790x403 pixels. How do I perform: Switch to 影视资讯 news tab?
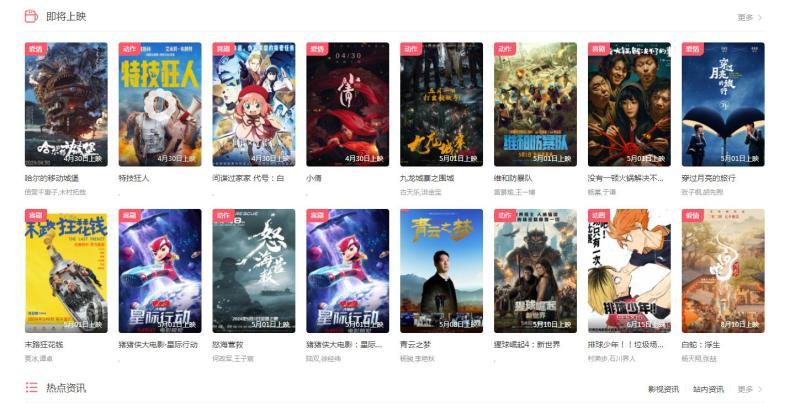(x=663, y=389)
